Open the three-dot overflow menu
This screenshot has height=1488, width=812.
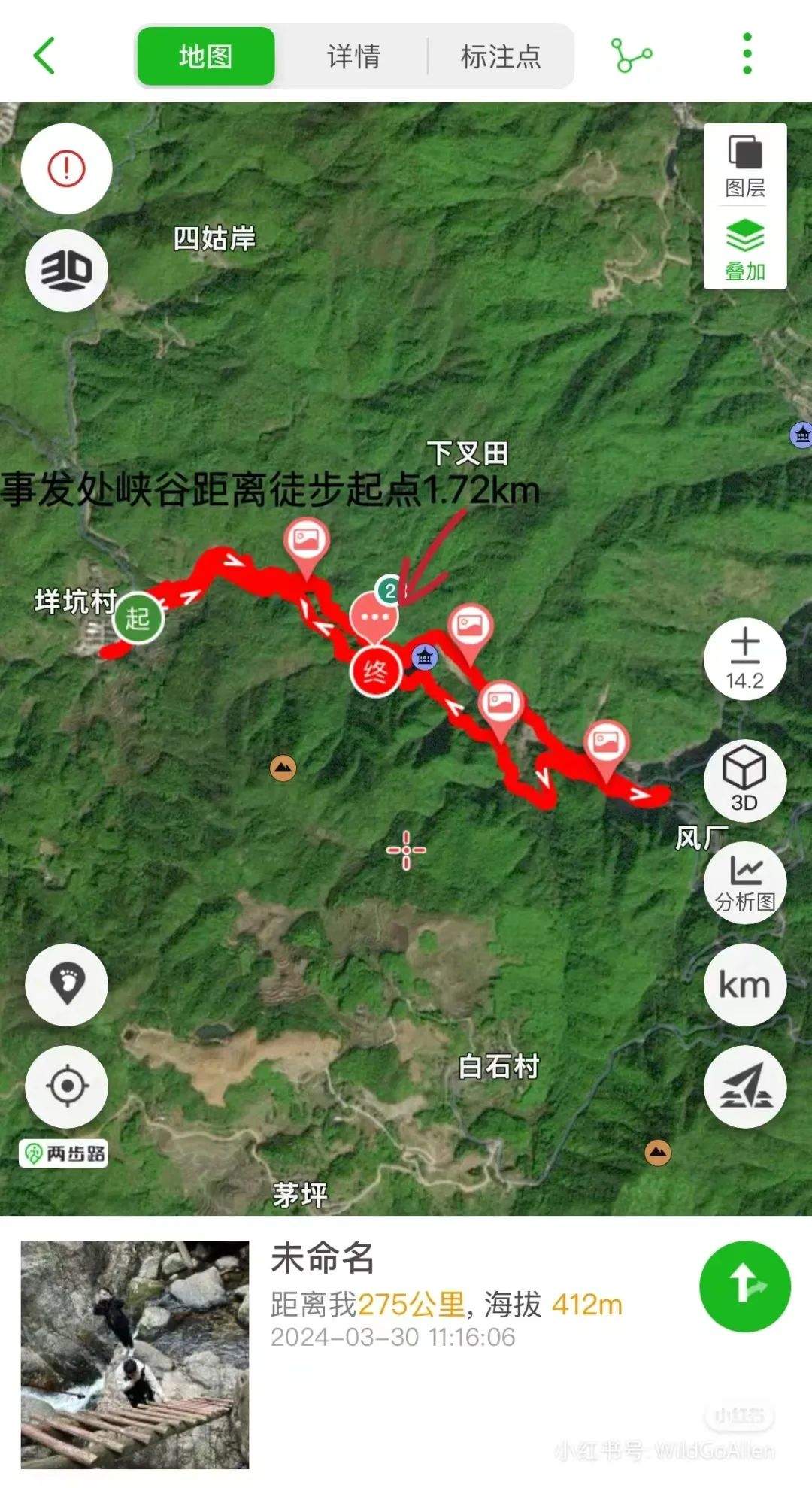[747, 54]
